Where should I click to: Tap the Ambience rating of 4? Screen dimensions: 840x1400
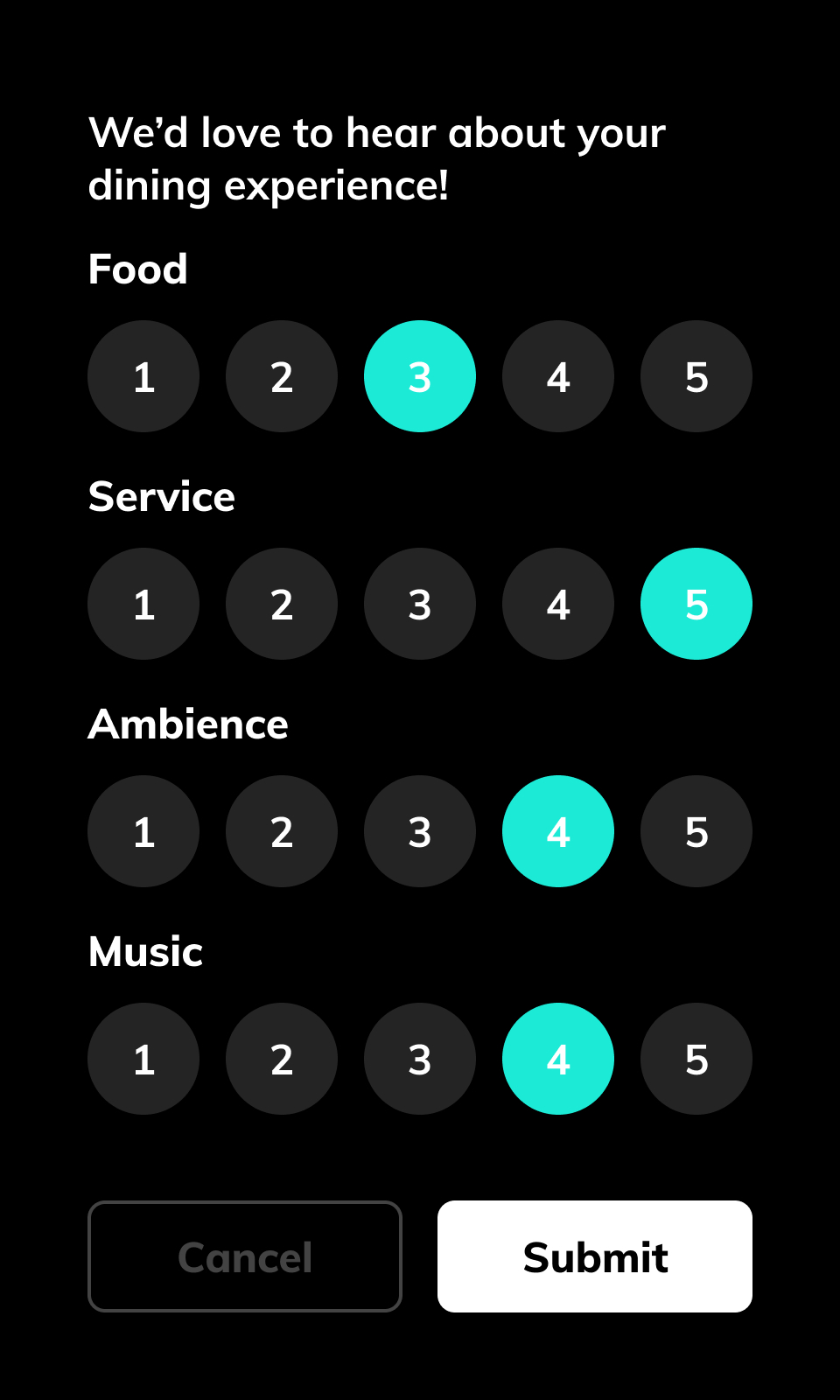[x=558, y=831]
